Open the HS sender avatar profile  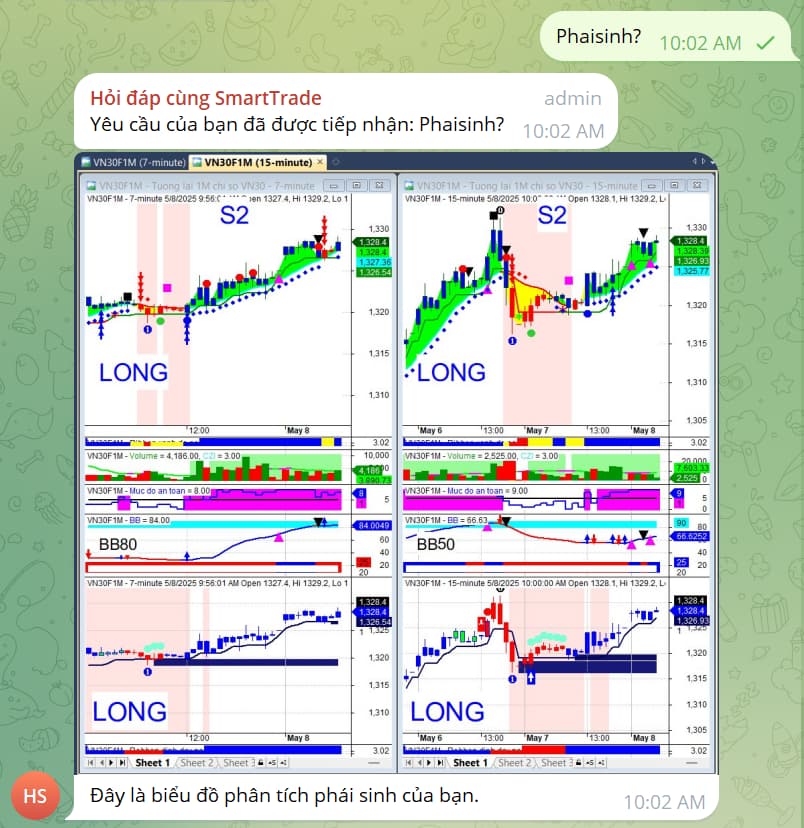click(36, 795)
